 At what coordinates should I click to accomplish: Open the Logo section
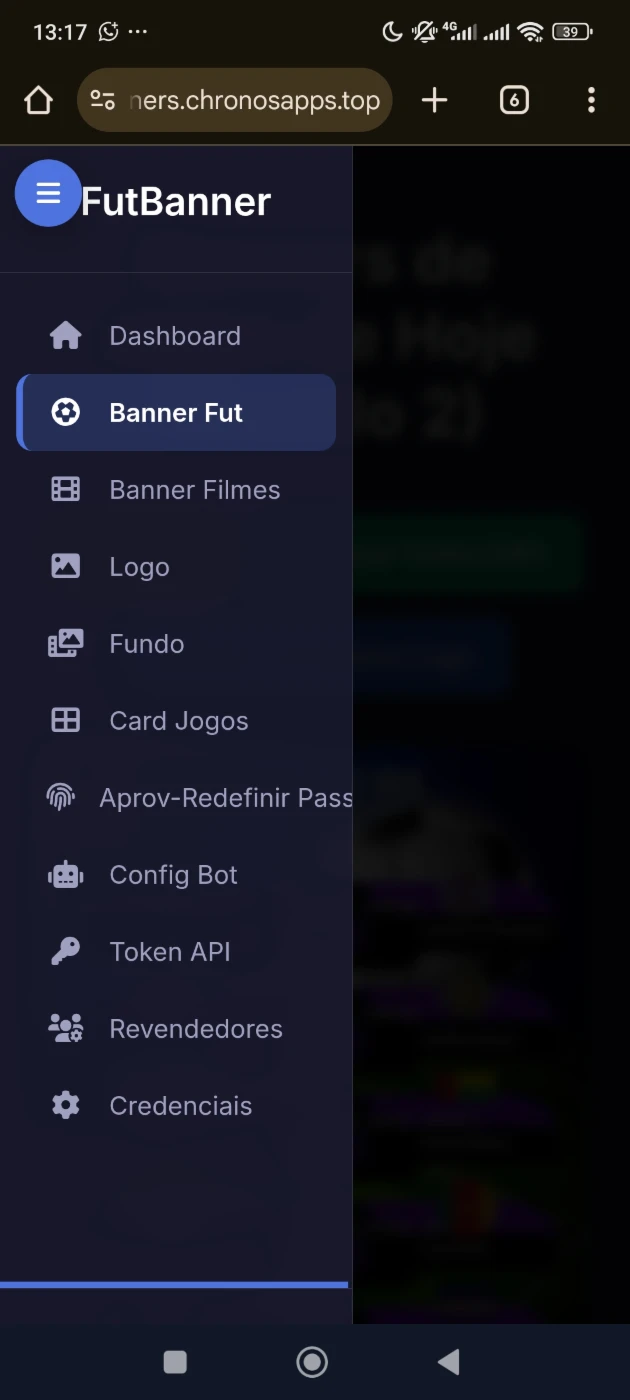click(x=139, y=567)
